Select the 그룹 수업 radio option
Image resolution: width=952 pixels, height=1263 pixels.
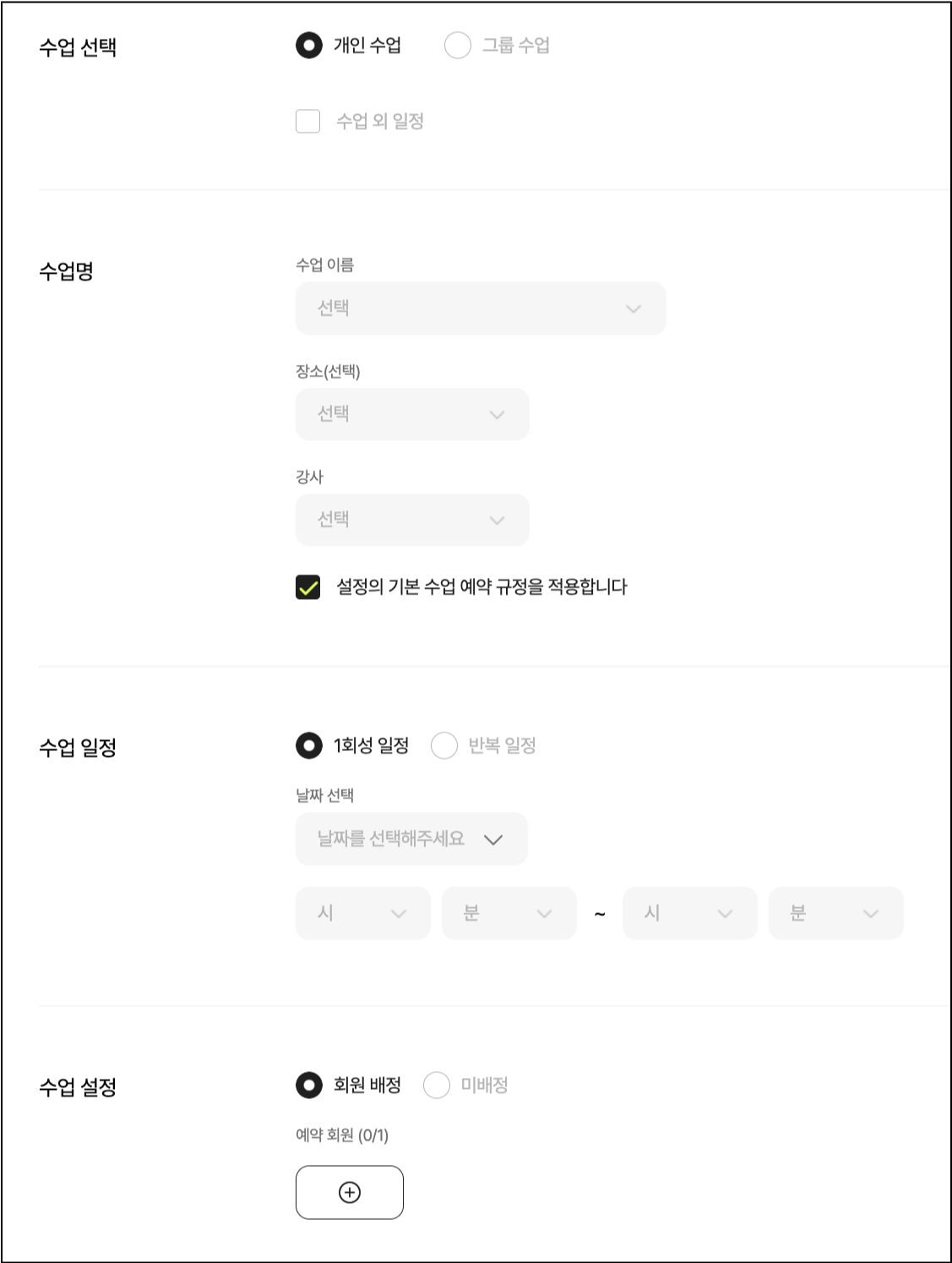click(458, 46)
